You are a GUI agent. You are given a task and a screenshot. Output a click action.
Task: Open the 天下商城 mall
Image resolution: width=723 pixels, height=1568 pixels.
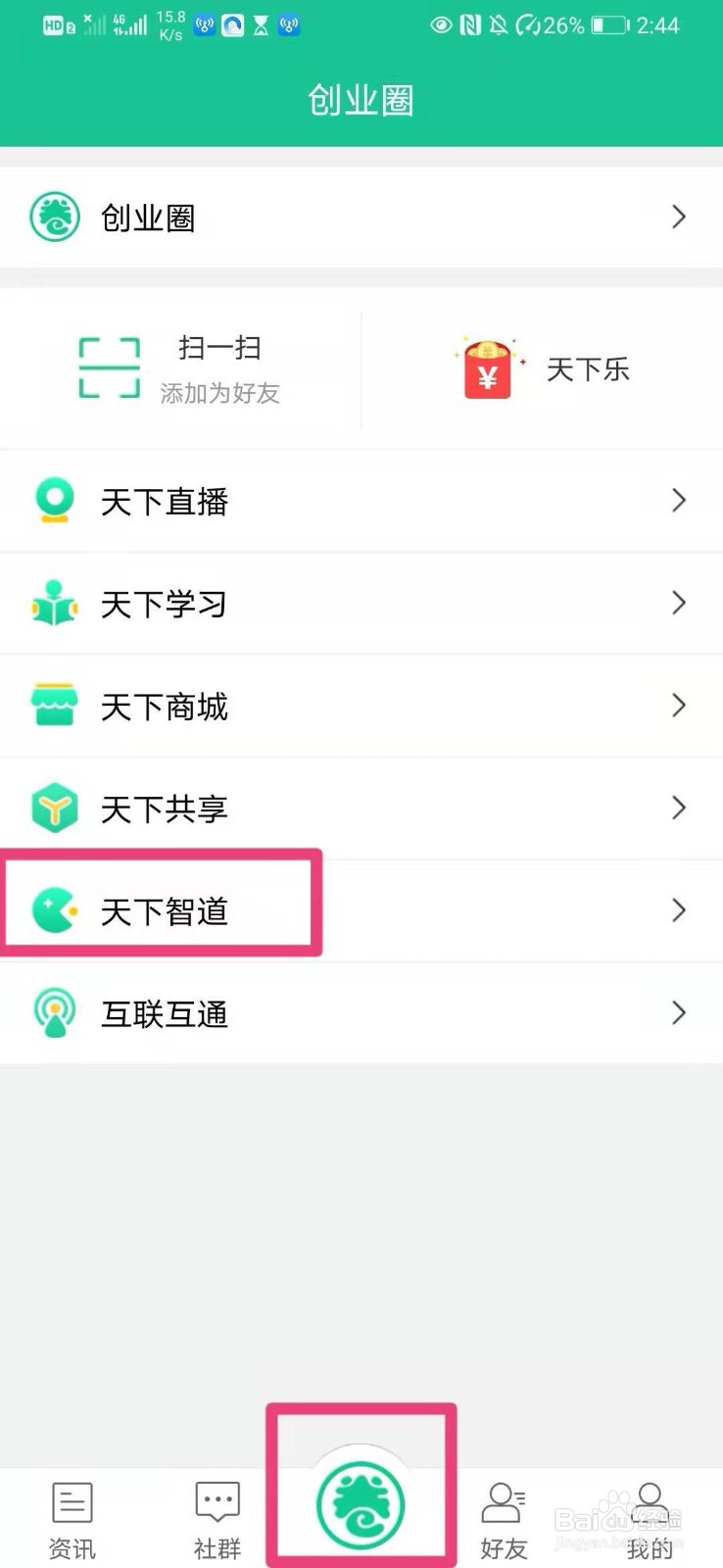point(163,706)
